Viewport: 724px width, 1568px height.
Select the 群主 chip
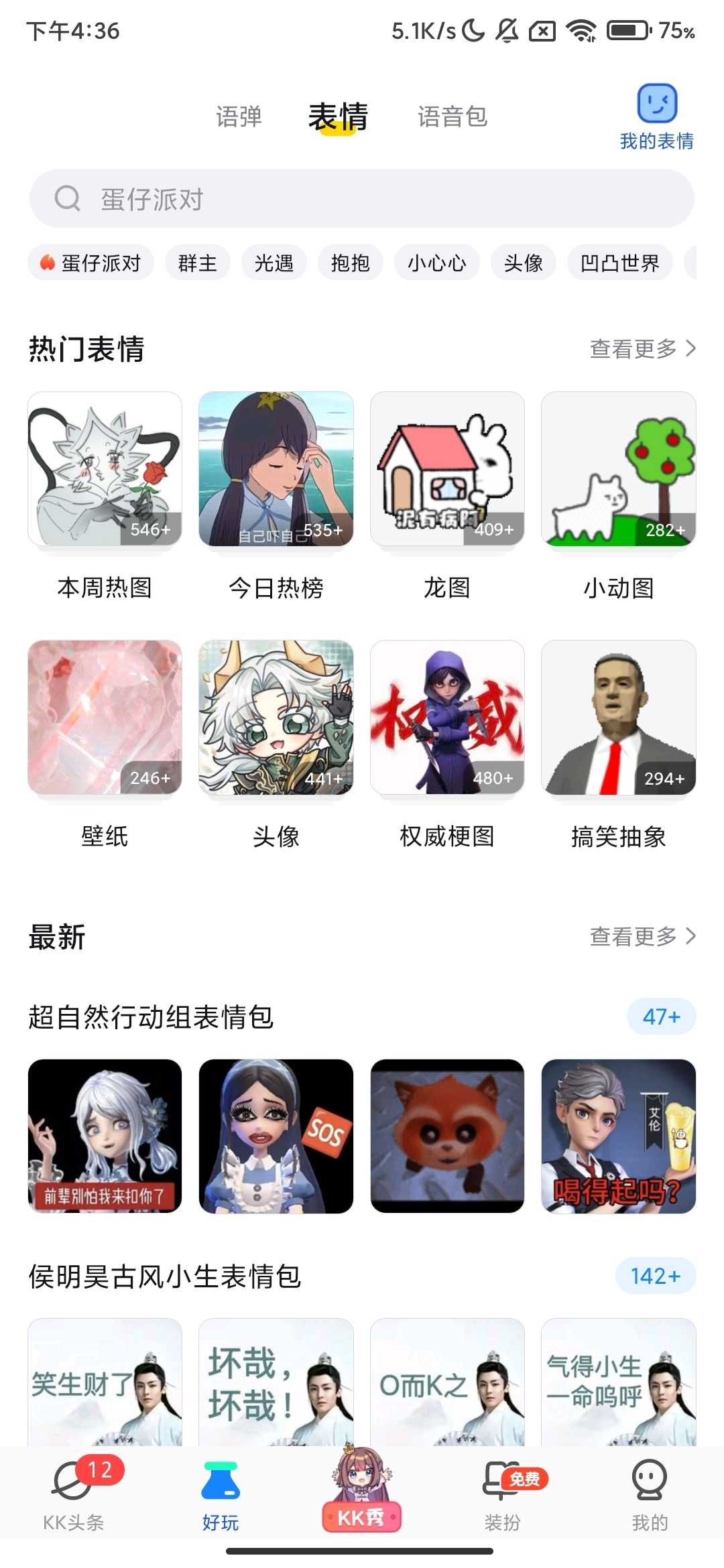click(x=198, y=263)
